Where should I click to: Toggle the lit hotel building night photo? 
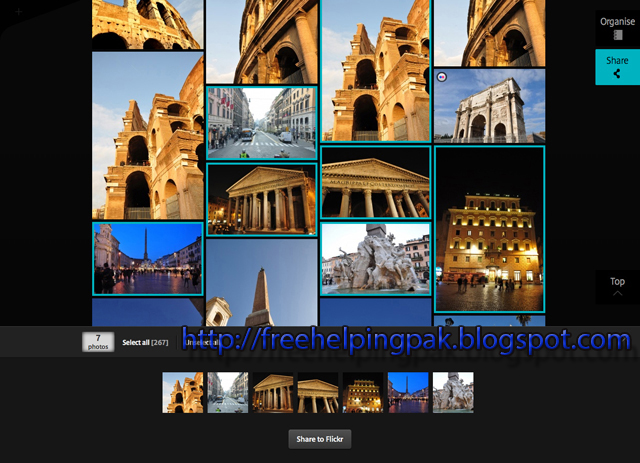click(x=489, y=229)
